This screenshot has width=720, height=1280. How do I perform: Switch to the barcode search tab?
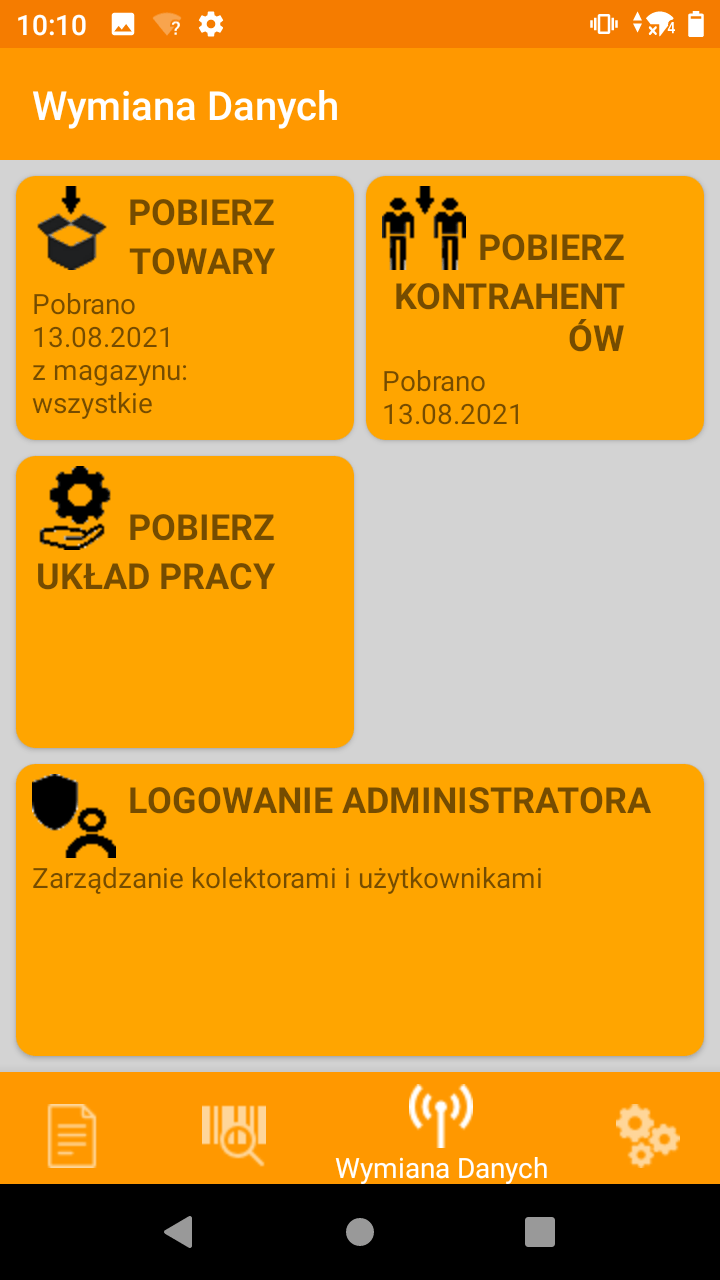tap(233, 1135)
